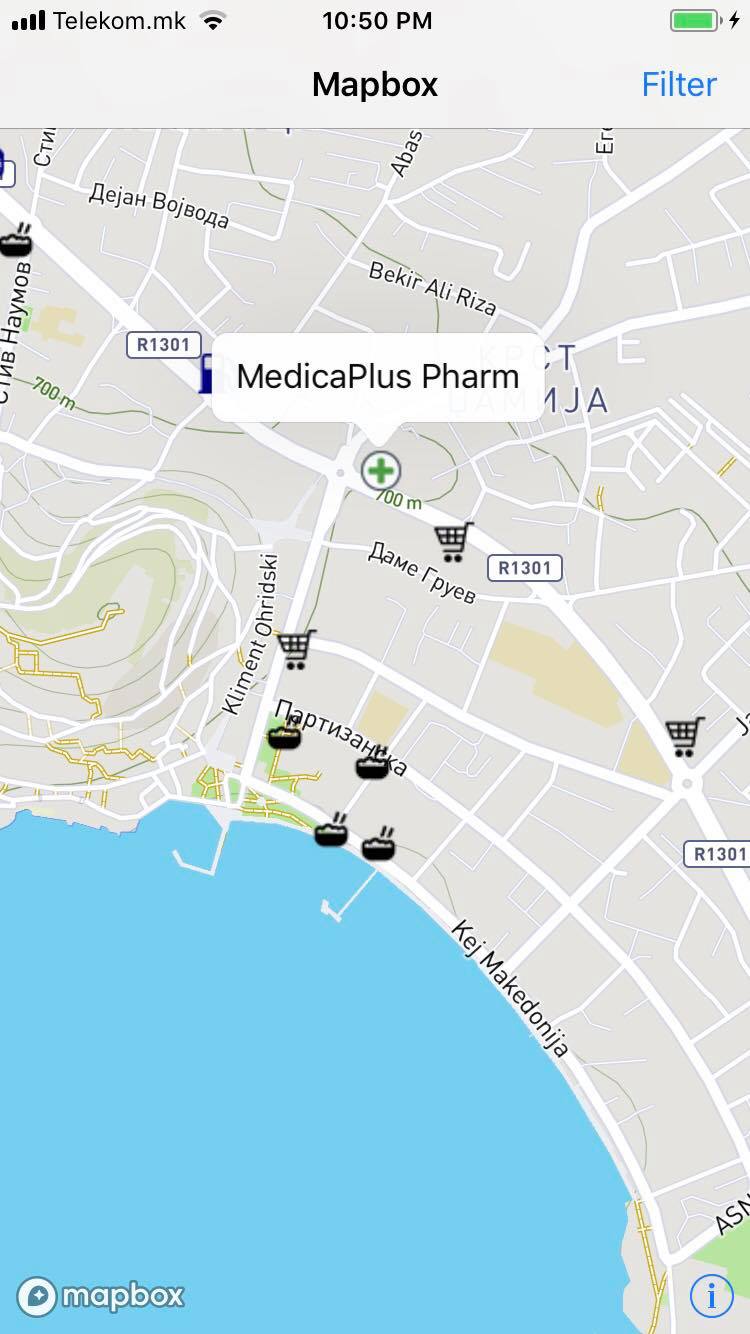Select shopping cart marker beside Kliment Ohridski street
750x1334 pixels.
coord(296,649)
